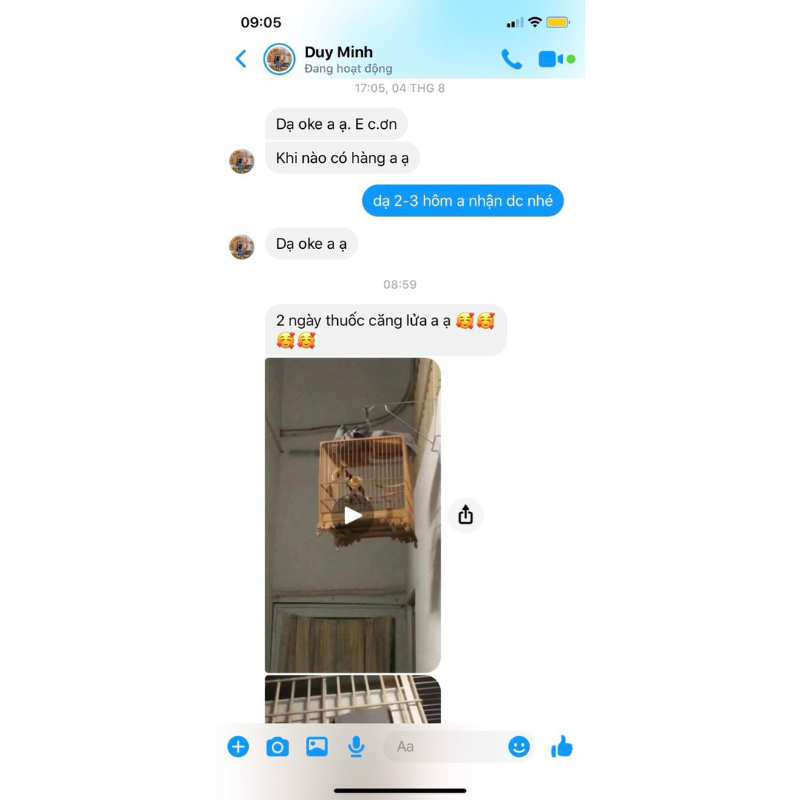Screen dimensions: 800x800
Task: Share the bird cage video
Action: point(465,515)
